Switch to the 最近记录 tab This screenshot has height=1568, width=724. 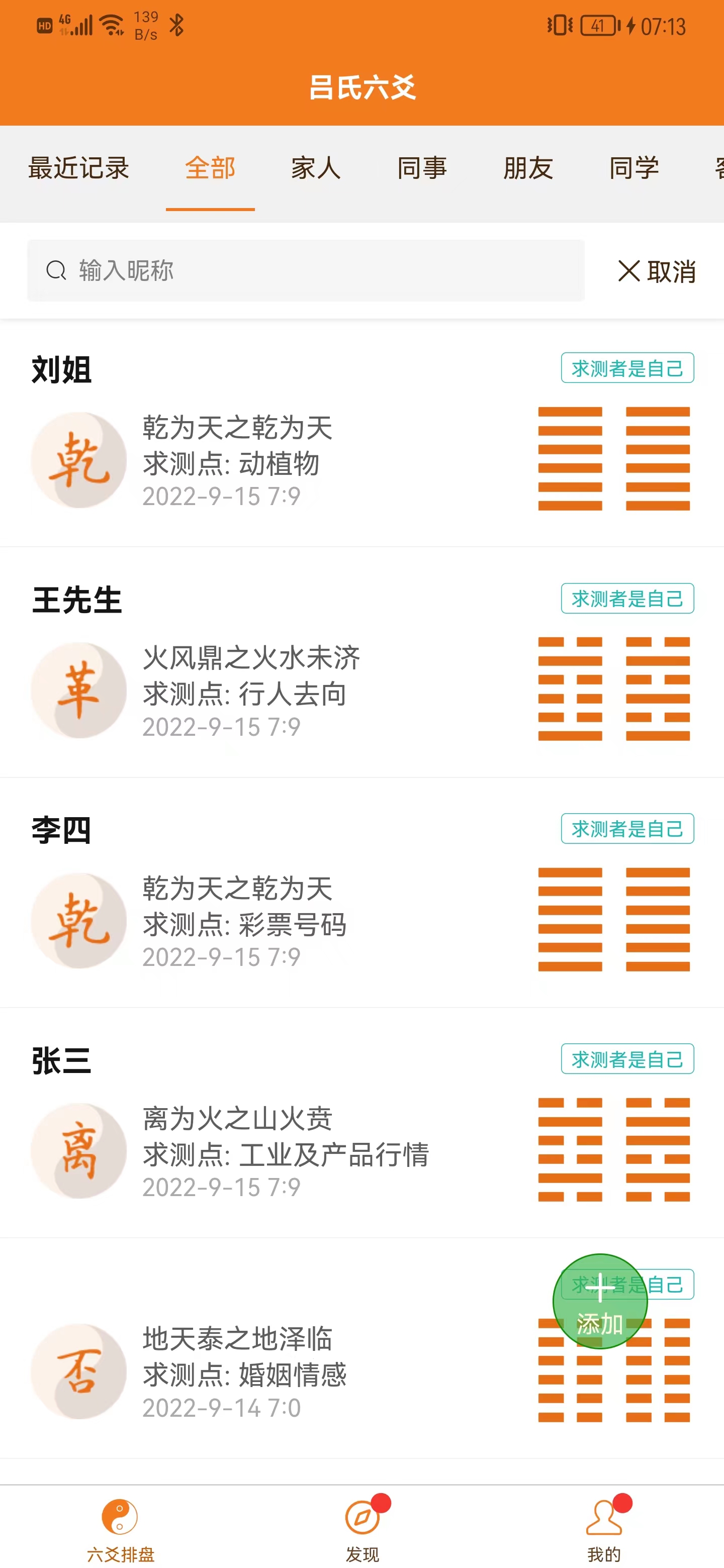78,168
